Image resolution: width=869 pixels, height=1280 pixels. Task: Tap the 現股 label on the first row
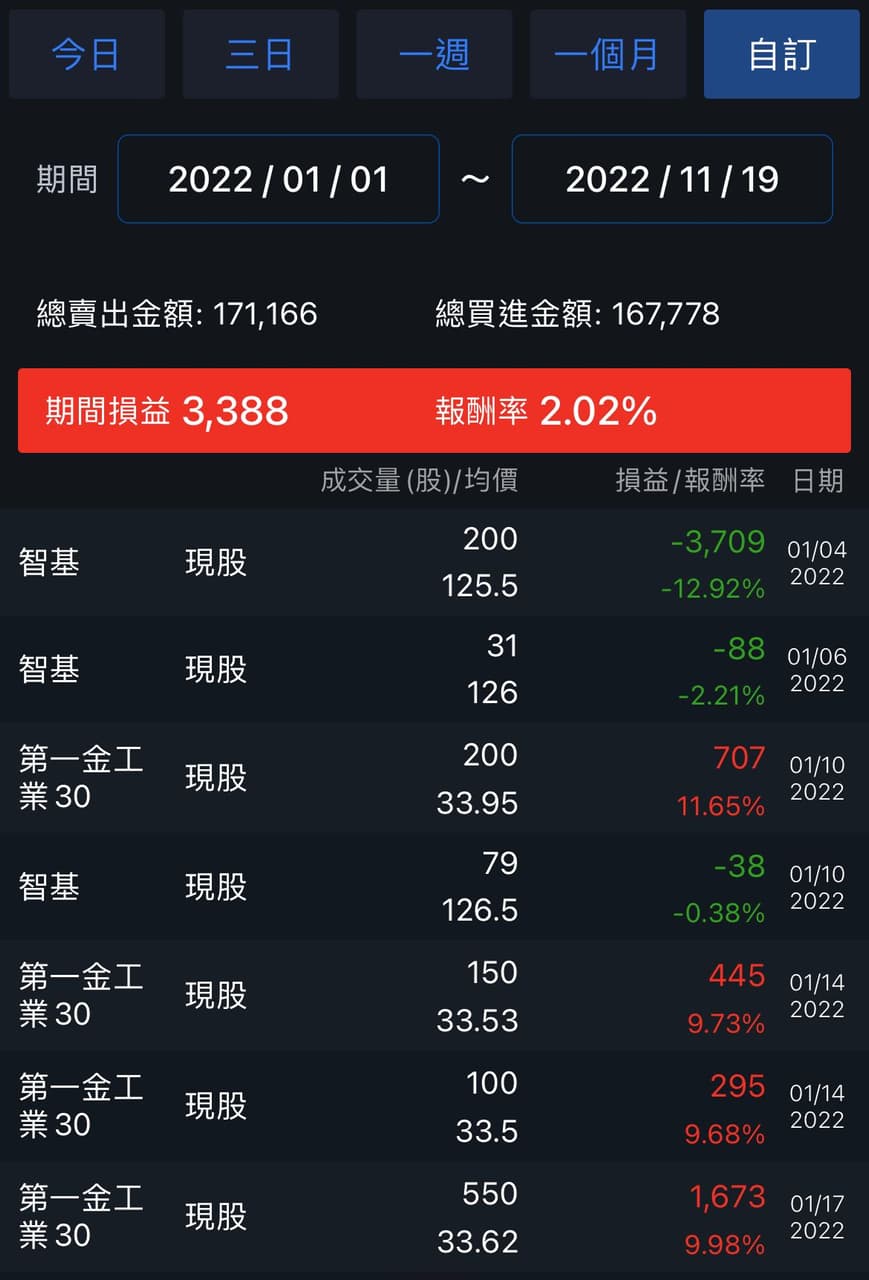[x=215, y=563]
